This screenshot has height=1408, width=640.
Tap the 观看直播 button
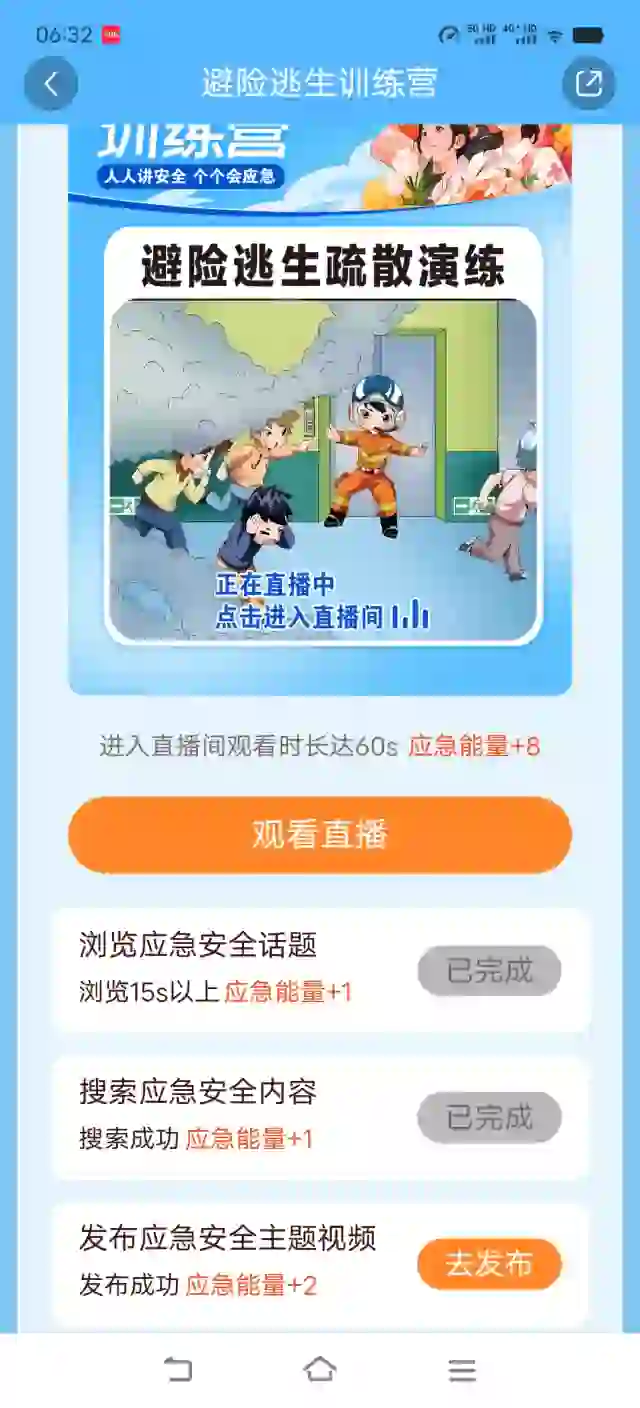tap(320, 835)
